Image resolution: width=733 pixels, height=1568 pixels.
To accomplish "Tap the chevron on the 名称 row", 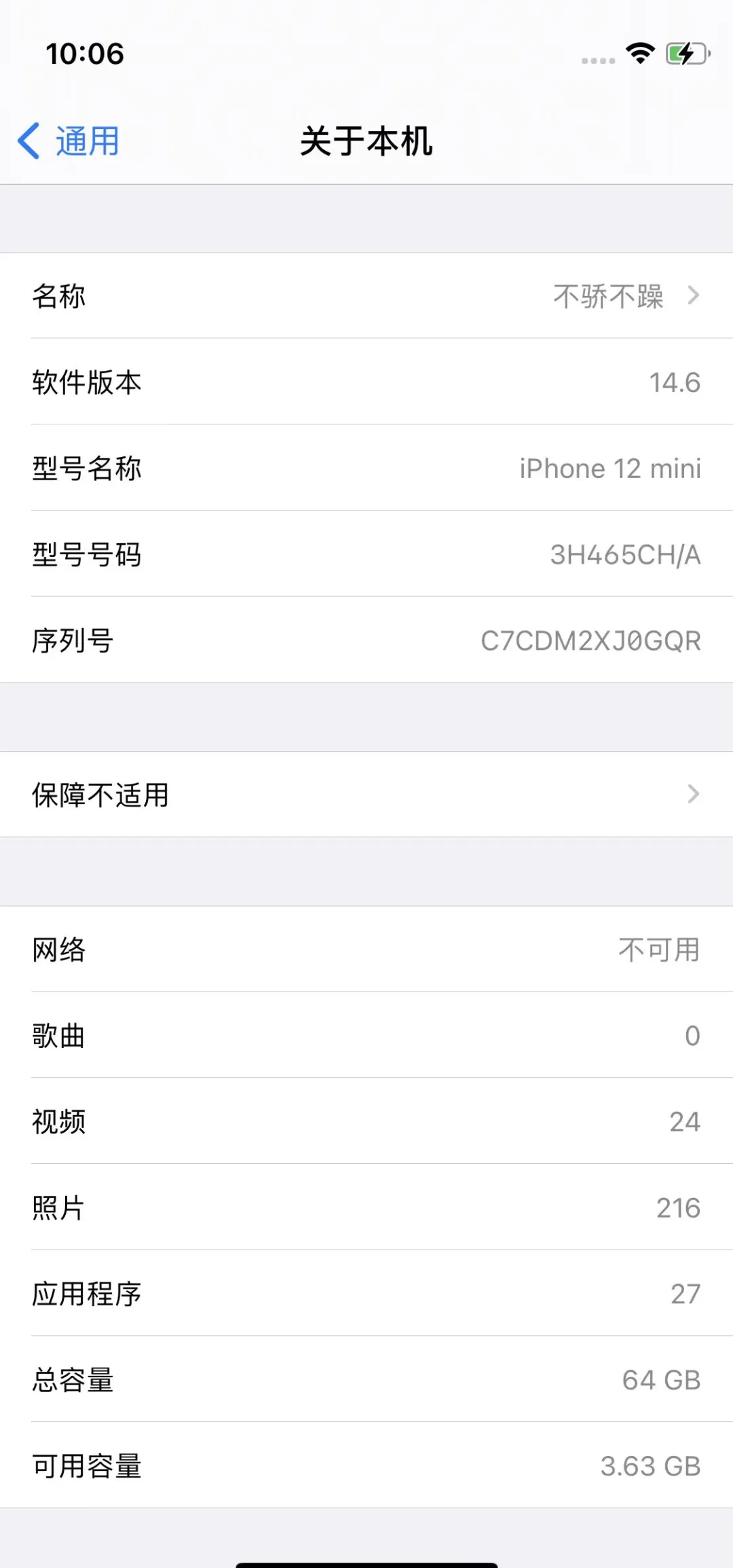I will [x=694, y=296].
